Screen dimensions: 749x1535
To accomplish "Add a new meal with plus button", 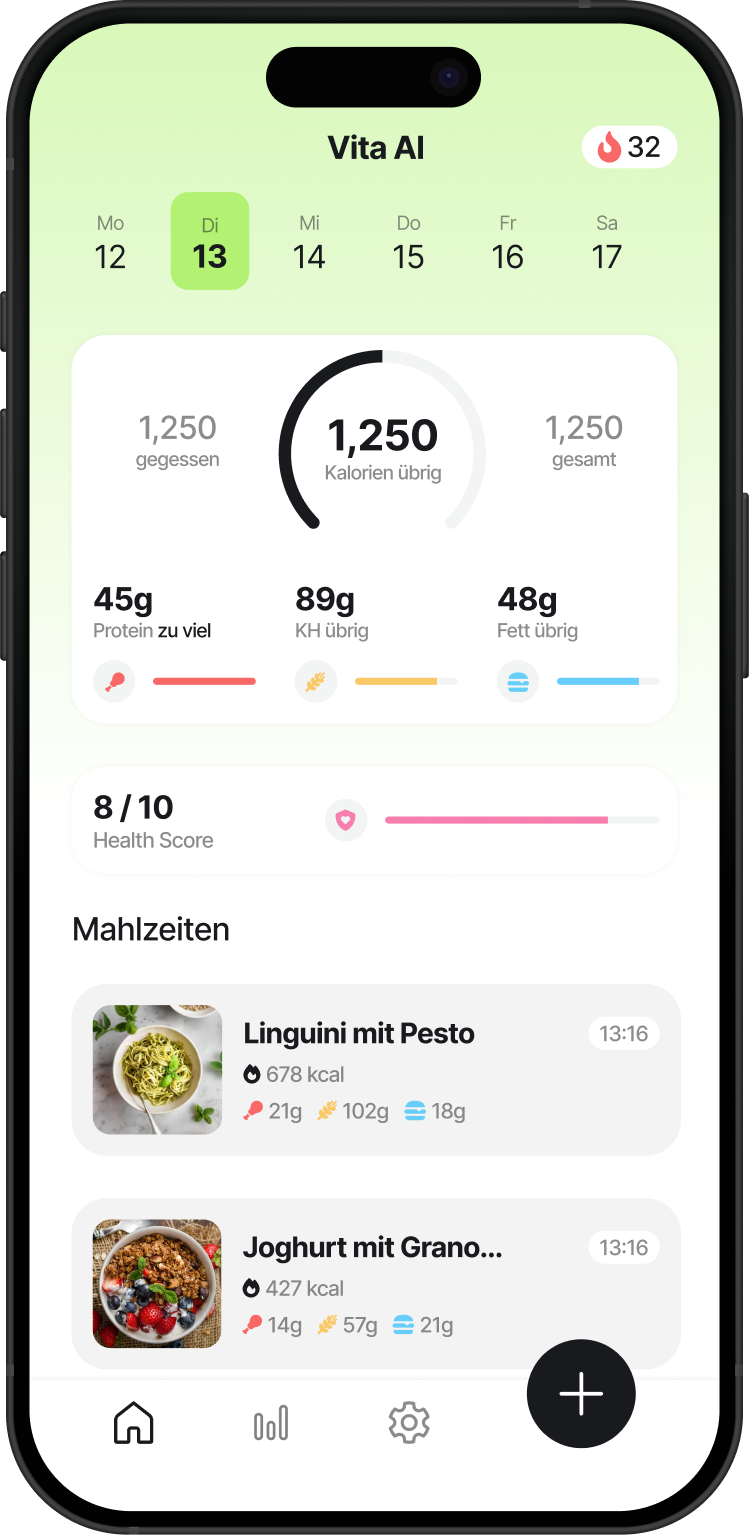I will (581, 1394).
